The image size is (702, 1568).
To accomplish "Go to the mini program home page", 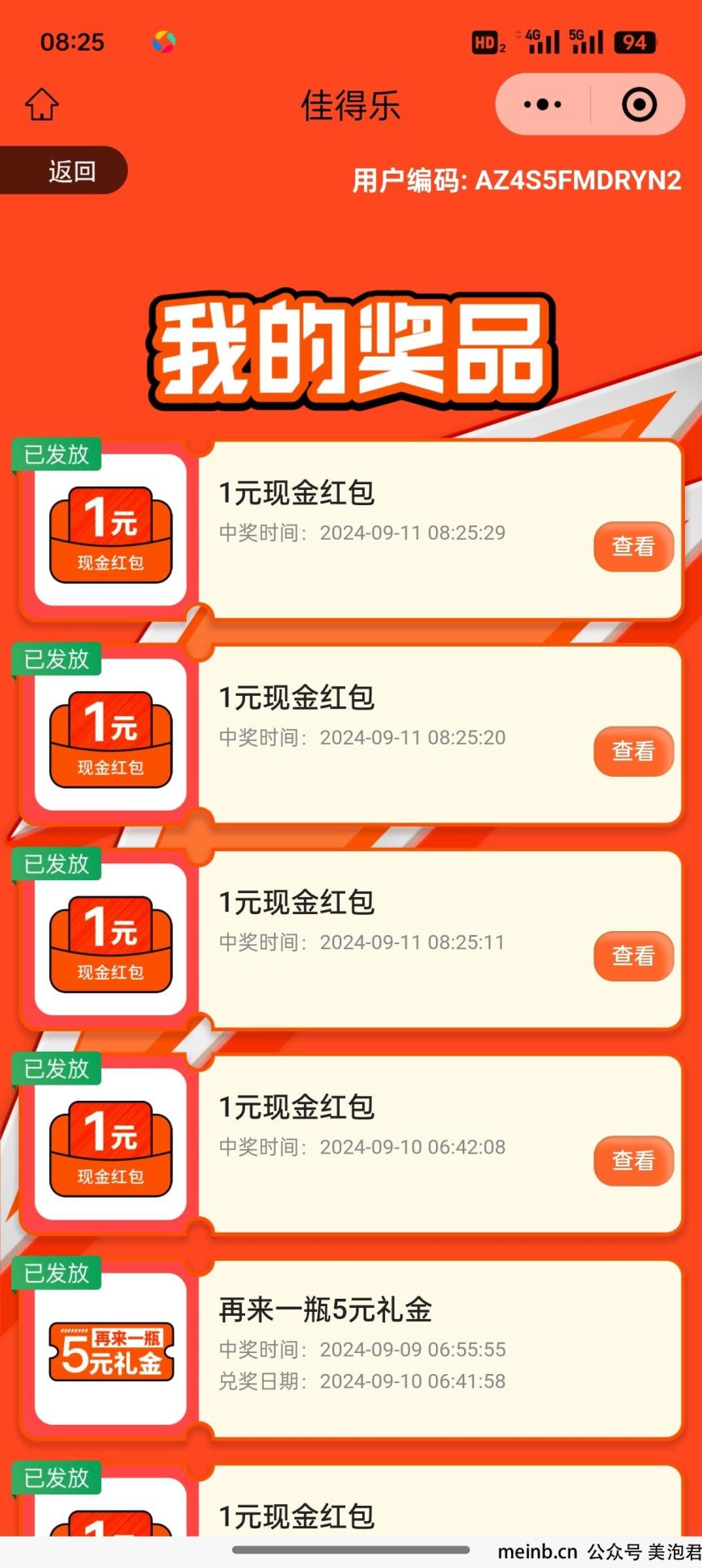I will [42, 105].
